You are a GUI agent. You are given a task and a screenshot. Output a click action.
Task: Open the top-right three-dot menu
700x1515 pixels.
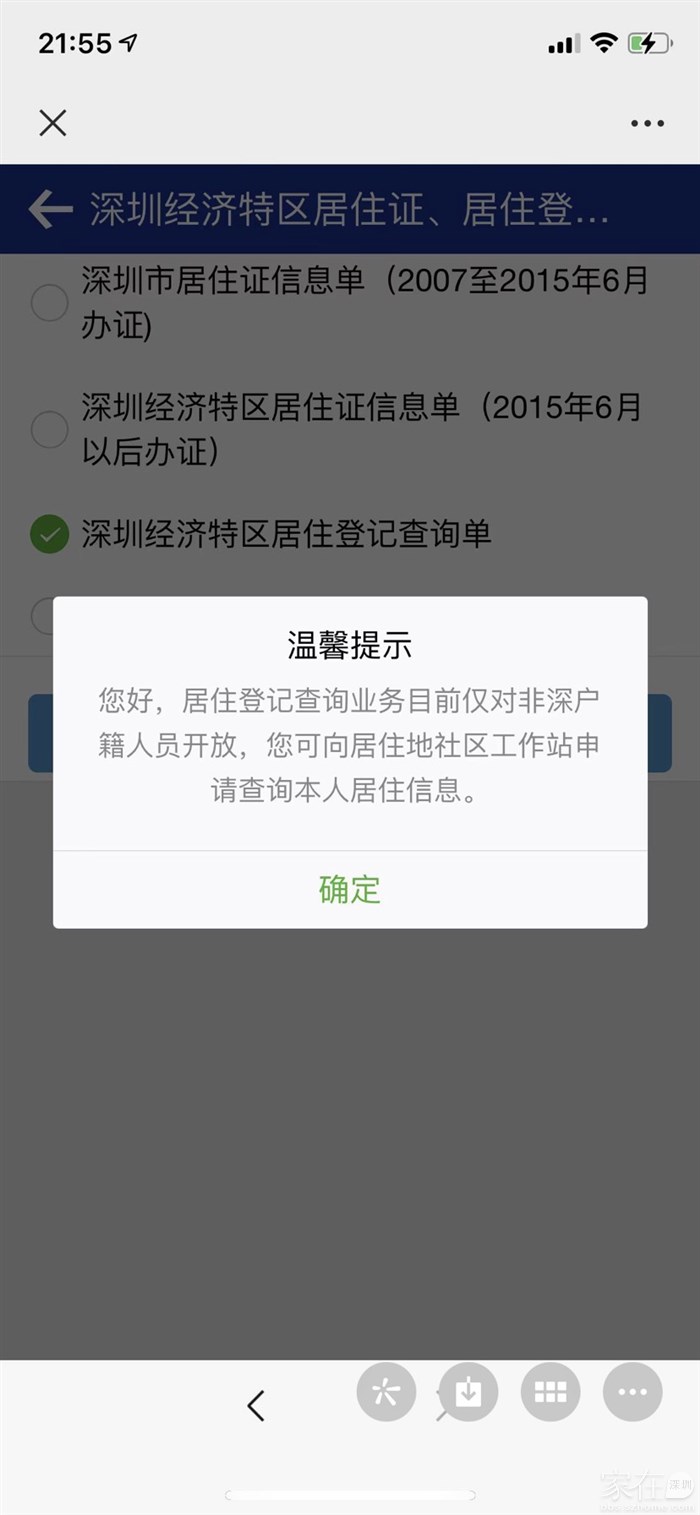[647, 123]
